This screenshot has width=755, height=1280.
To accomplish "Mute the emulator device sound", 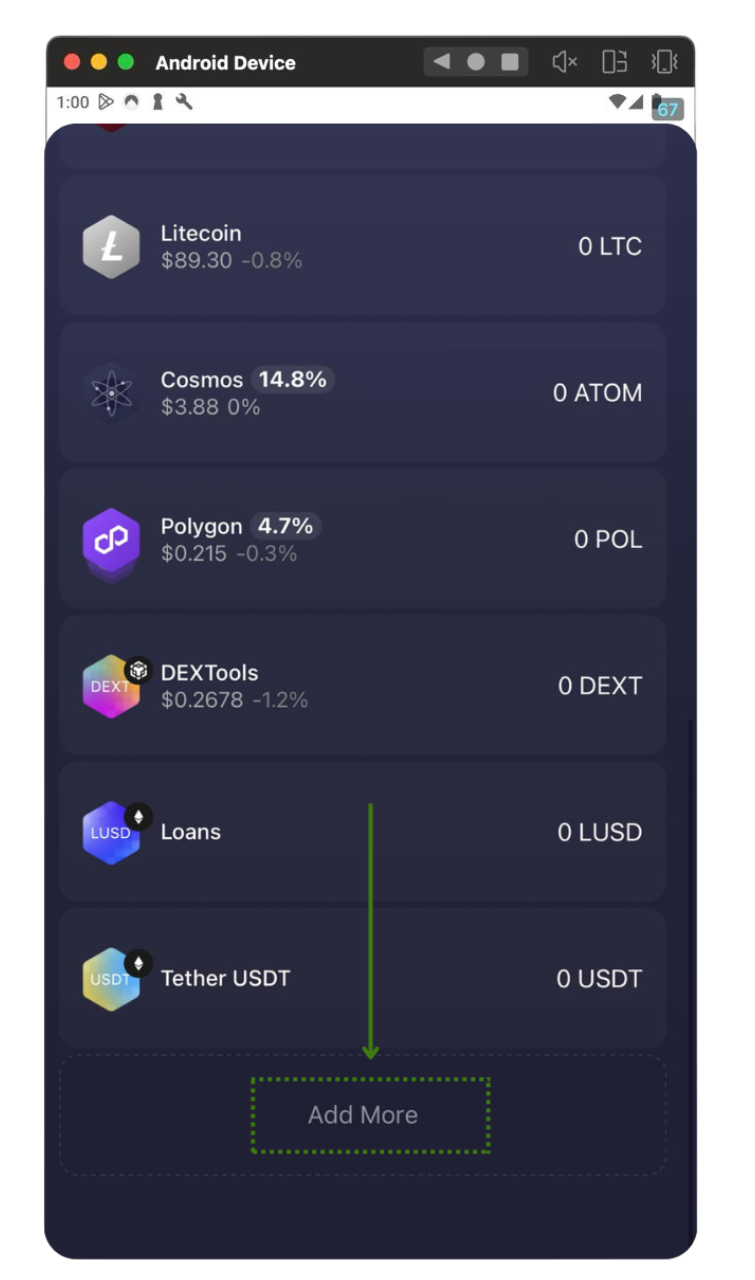I will point(565,62).
